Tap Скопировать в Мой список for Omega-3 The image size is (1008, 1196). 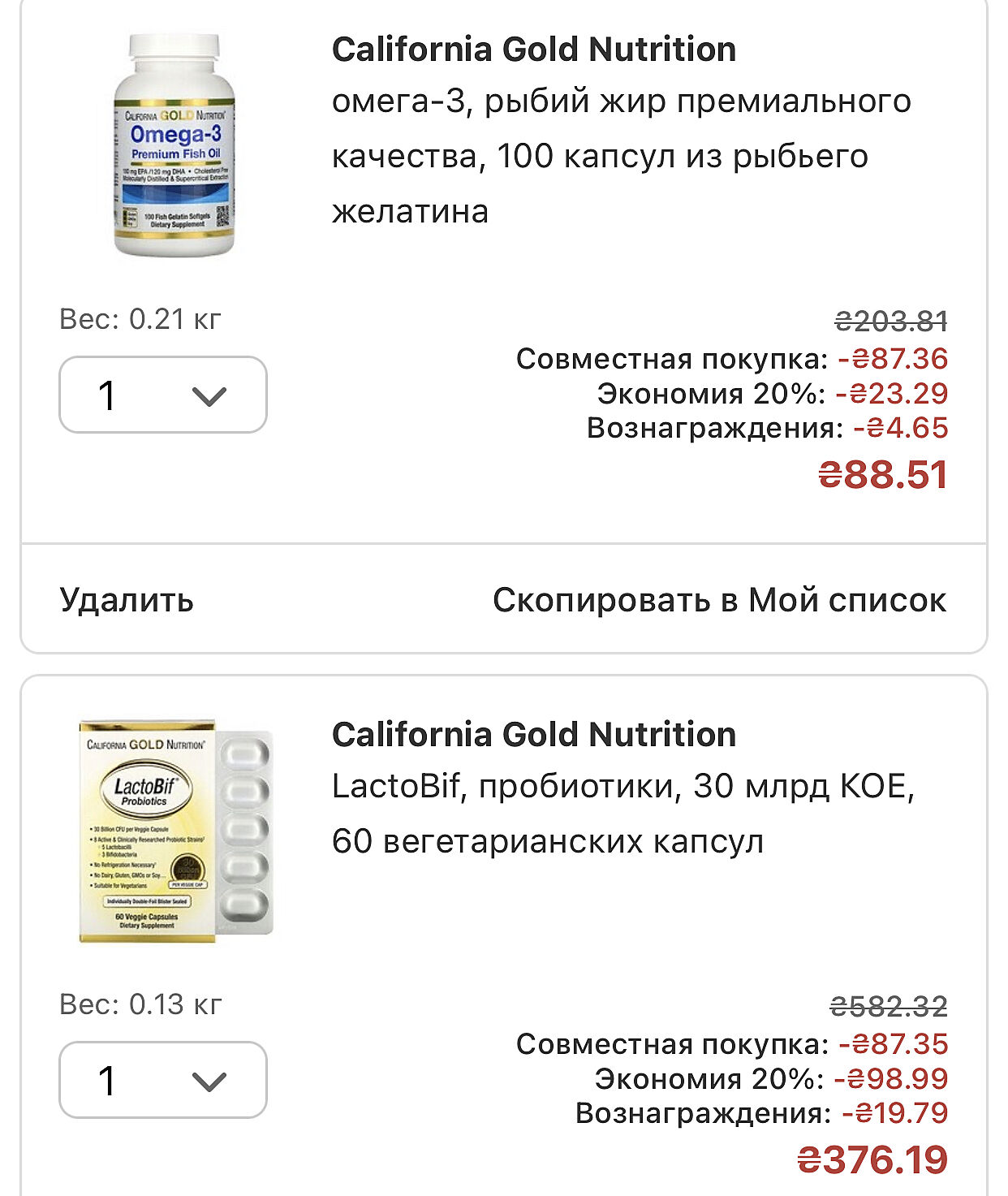(719, 600)
